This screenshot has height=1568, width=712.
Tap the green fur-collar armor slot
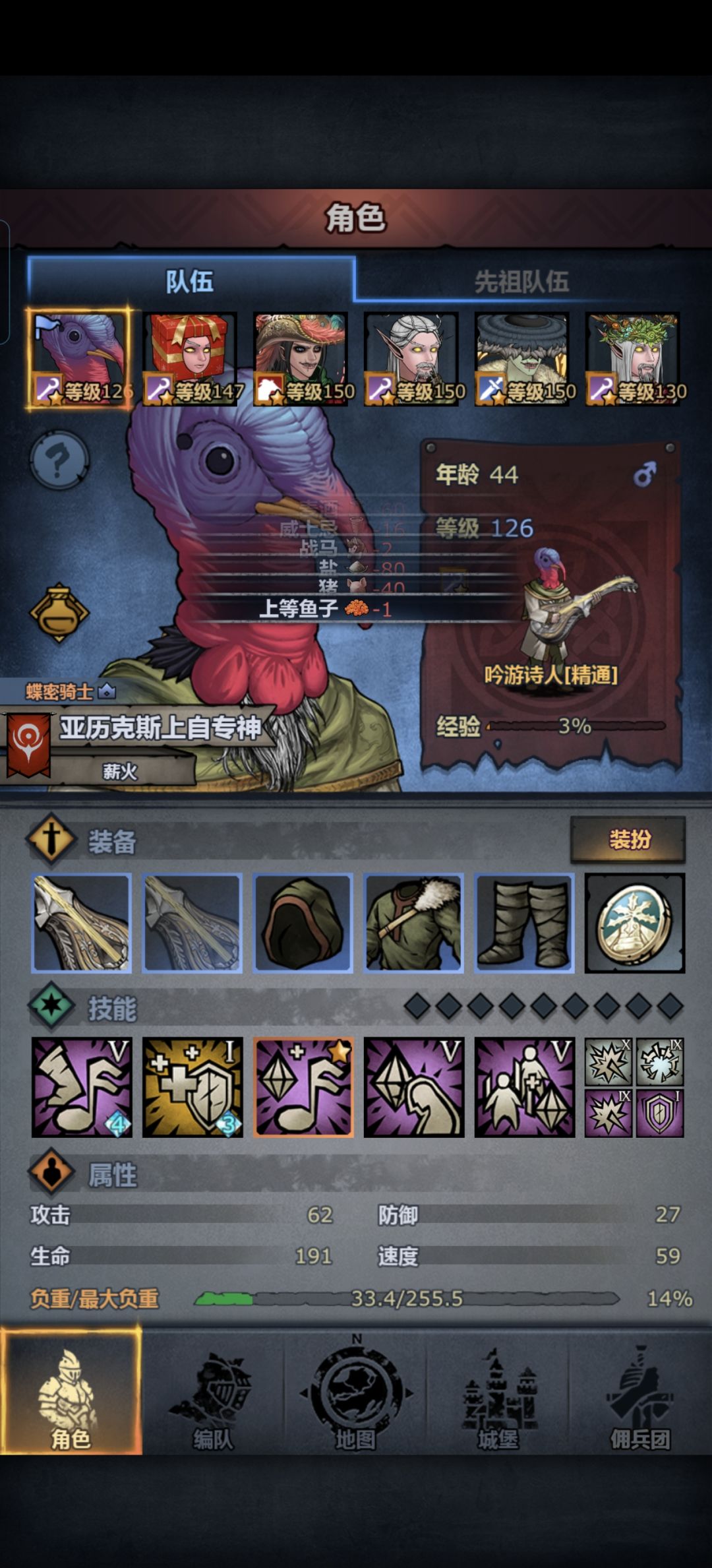pyautogui.click(x=414, y=923)
